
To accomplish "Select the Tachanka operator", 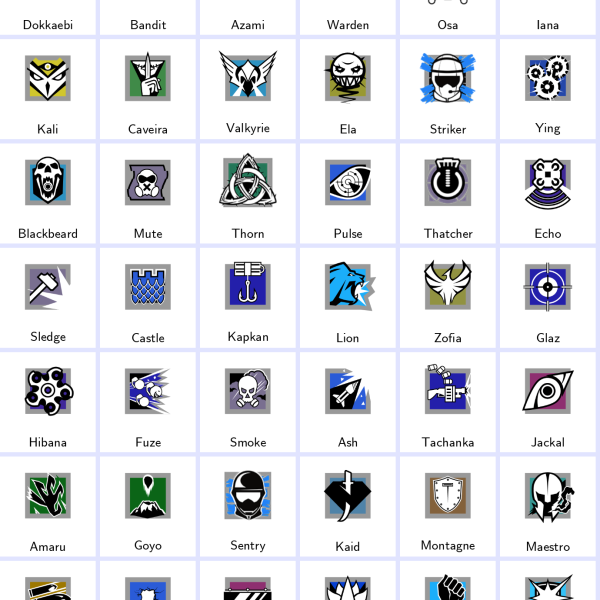I will tap(448, 392).
